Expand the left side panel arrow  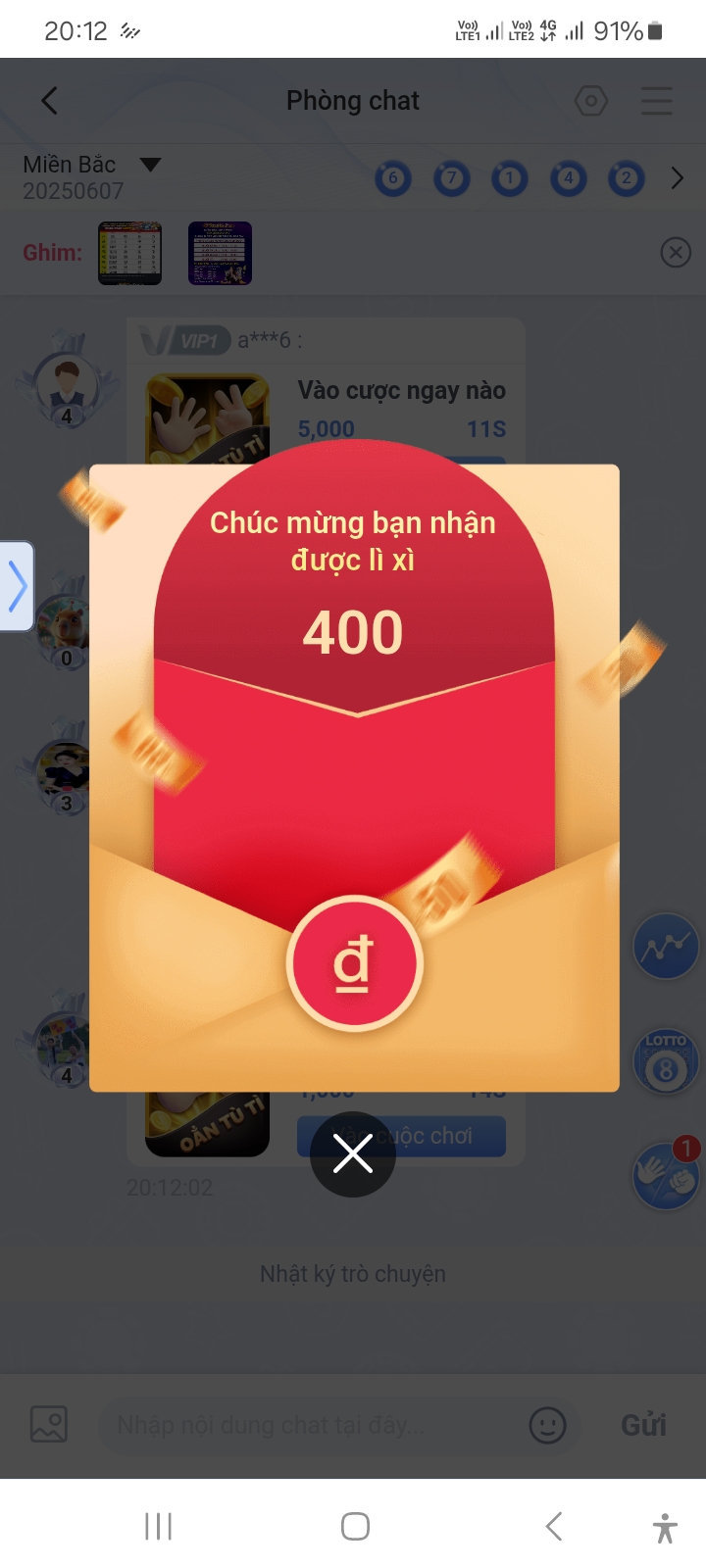17,586
